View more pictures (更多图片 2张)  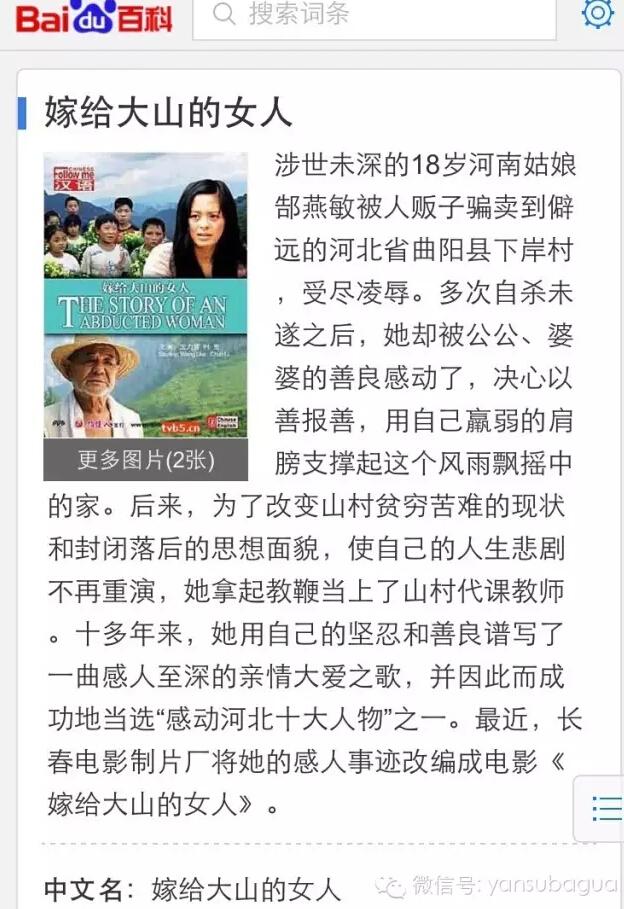[146, 461]
